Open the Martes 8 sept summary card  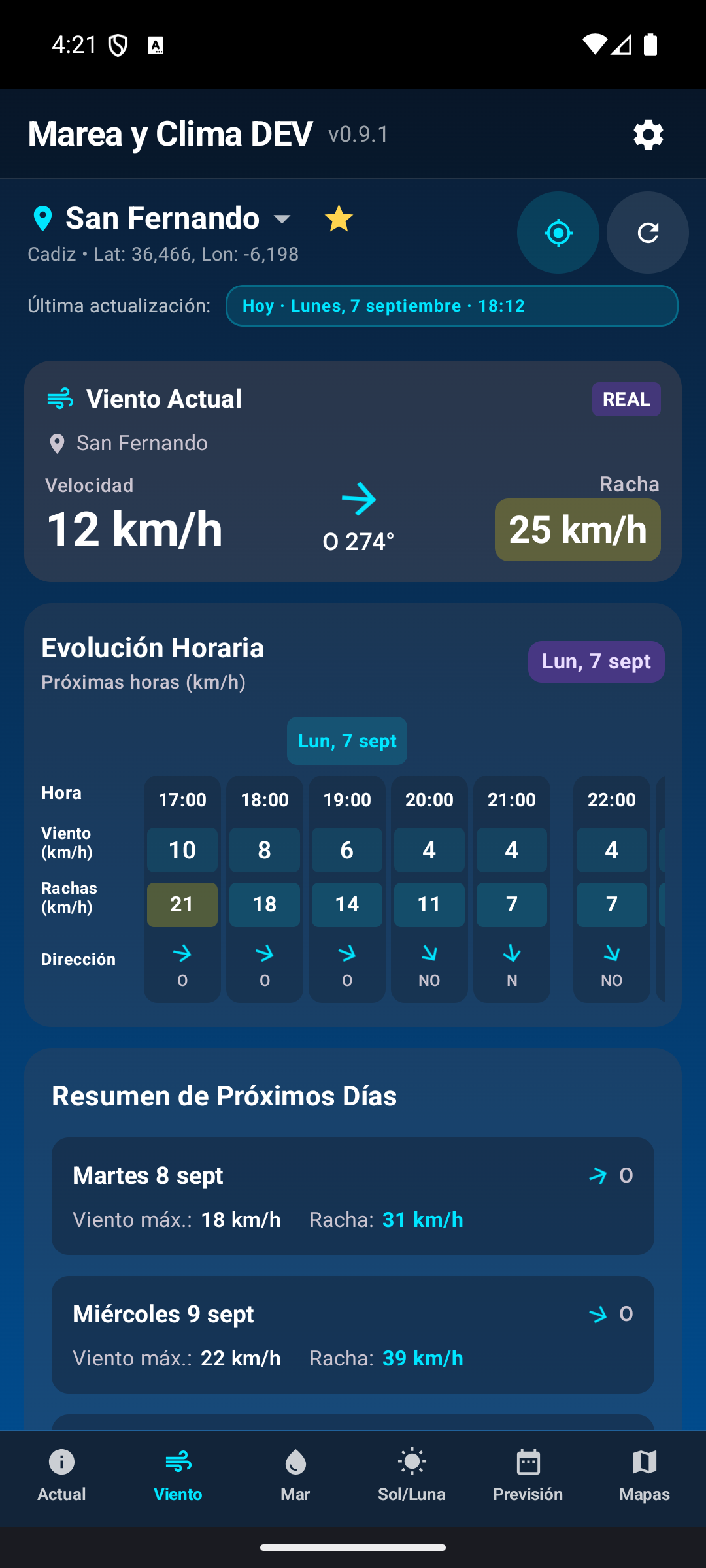tap(353, 1196)
